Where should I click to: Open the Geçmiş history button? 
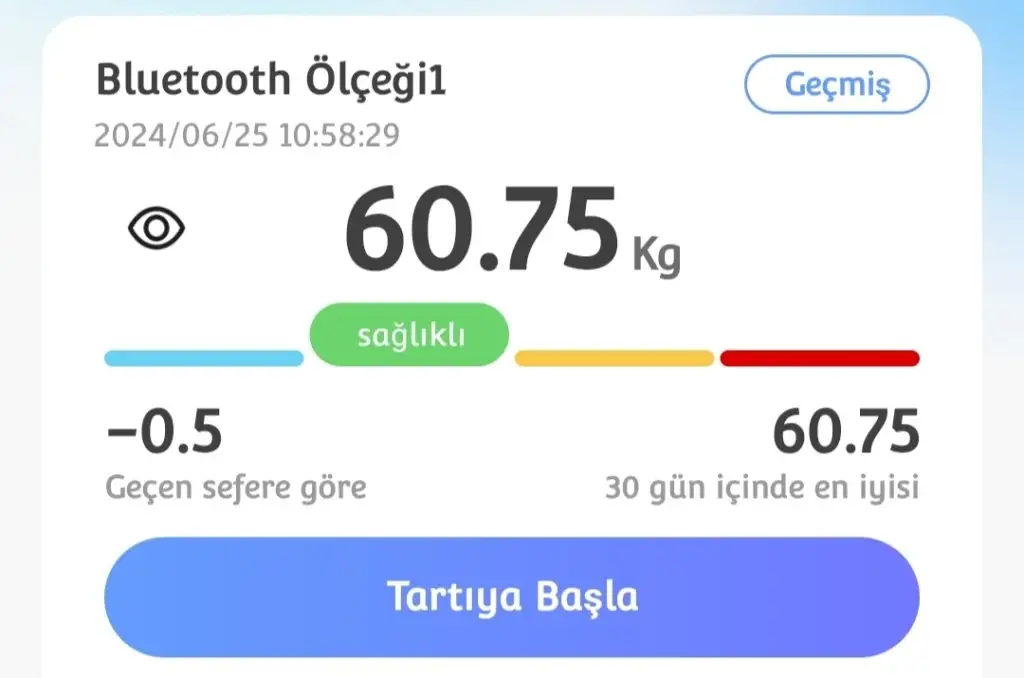tap(837, 86)
